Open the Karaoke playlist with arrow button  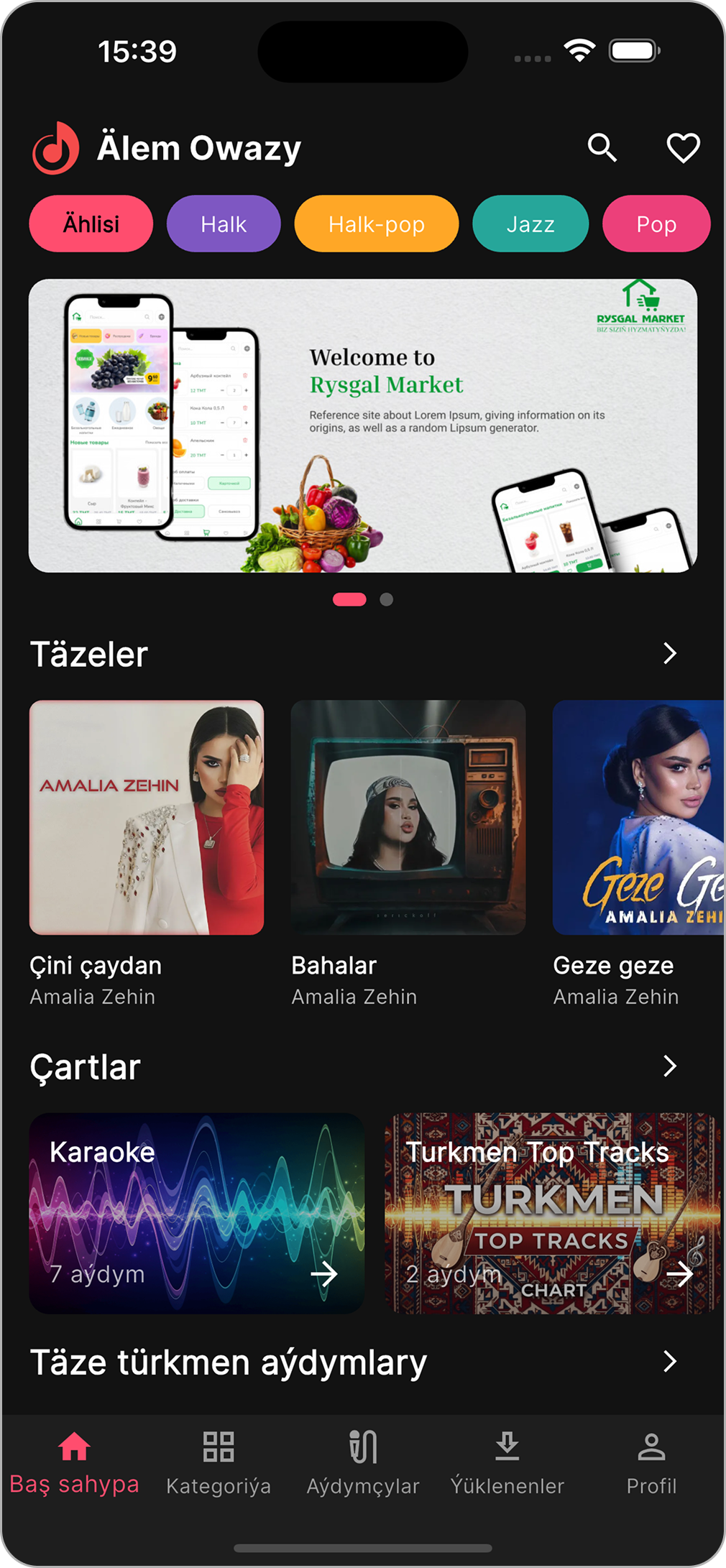click(326, 1275)
